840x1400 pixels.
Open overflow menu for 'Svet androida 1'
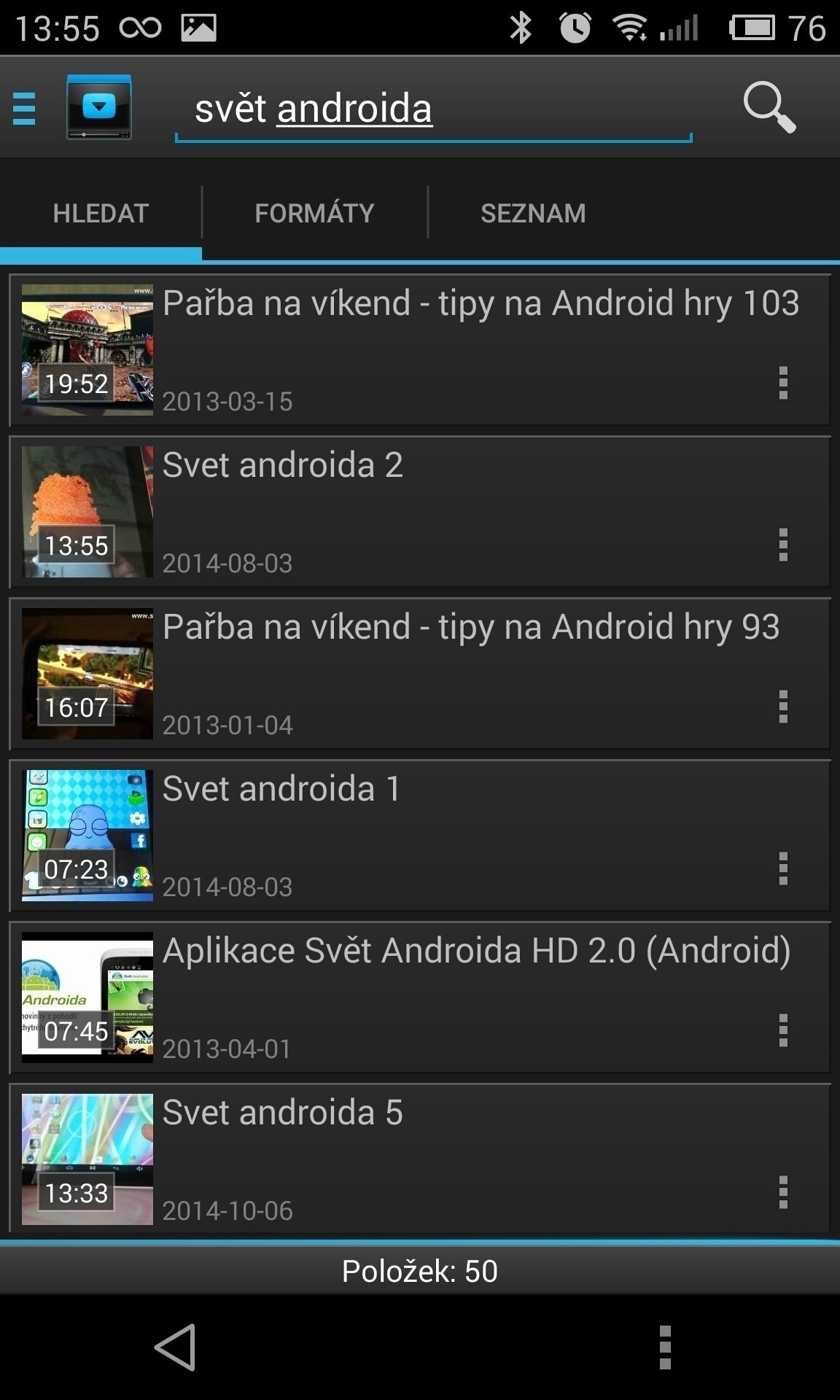coord(783,868)
